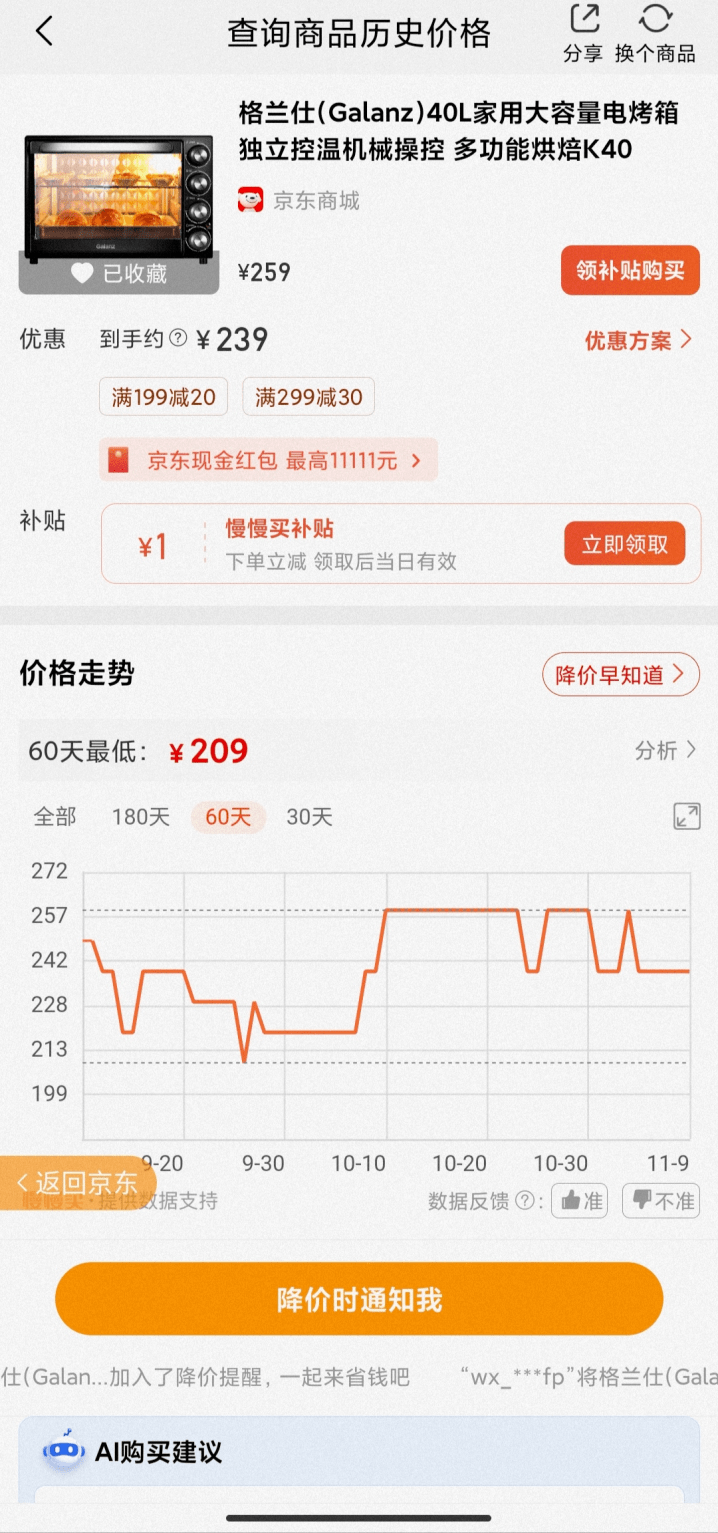This screenshot has height=1533, width=718.
Task: Tap 换个商品 to change product
Action: click(x=655, y=33)
